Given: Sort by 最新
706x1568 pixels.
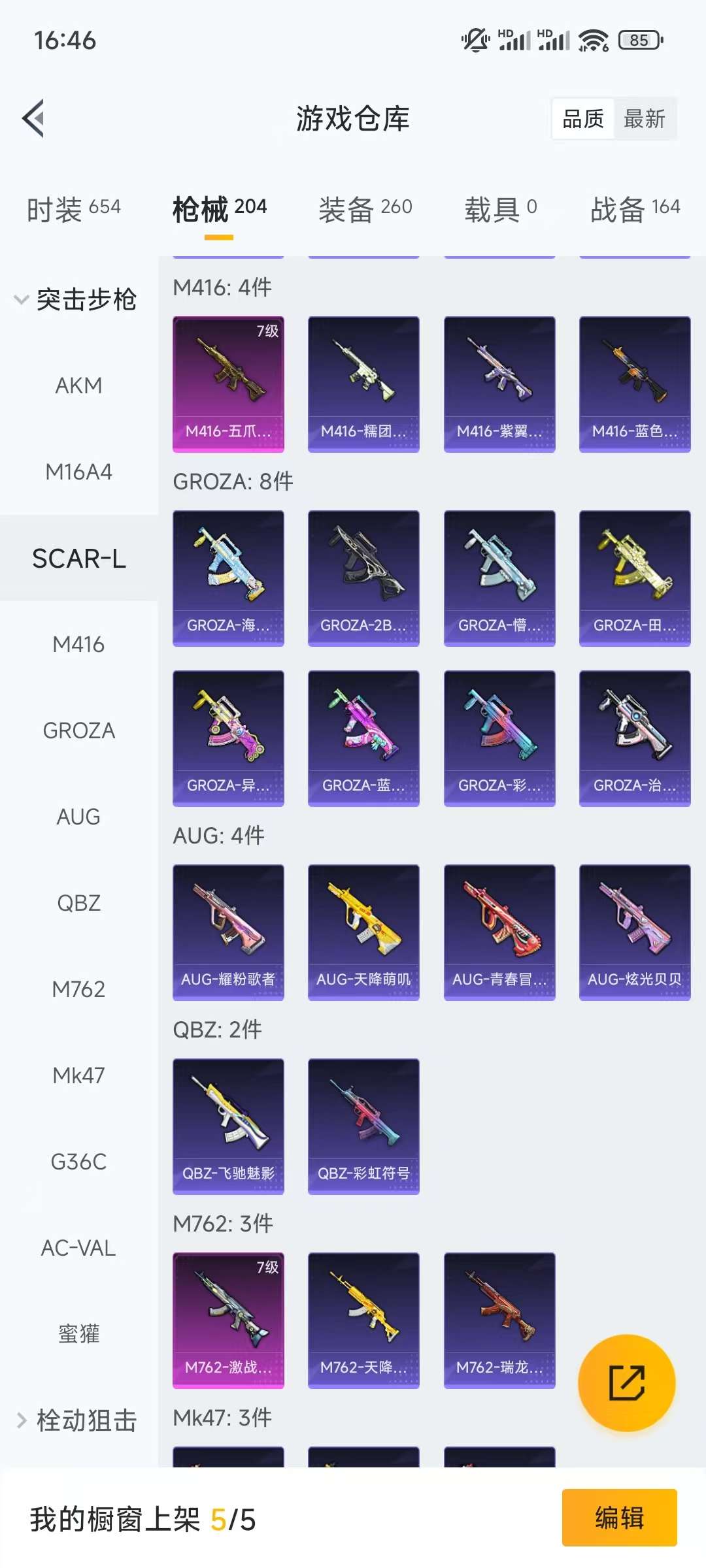Looking at the screenshot, I should [x=644, y=119].
